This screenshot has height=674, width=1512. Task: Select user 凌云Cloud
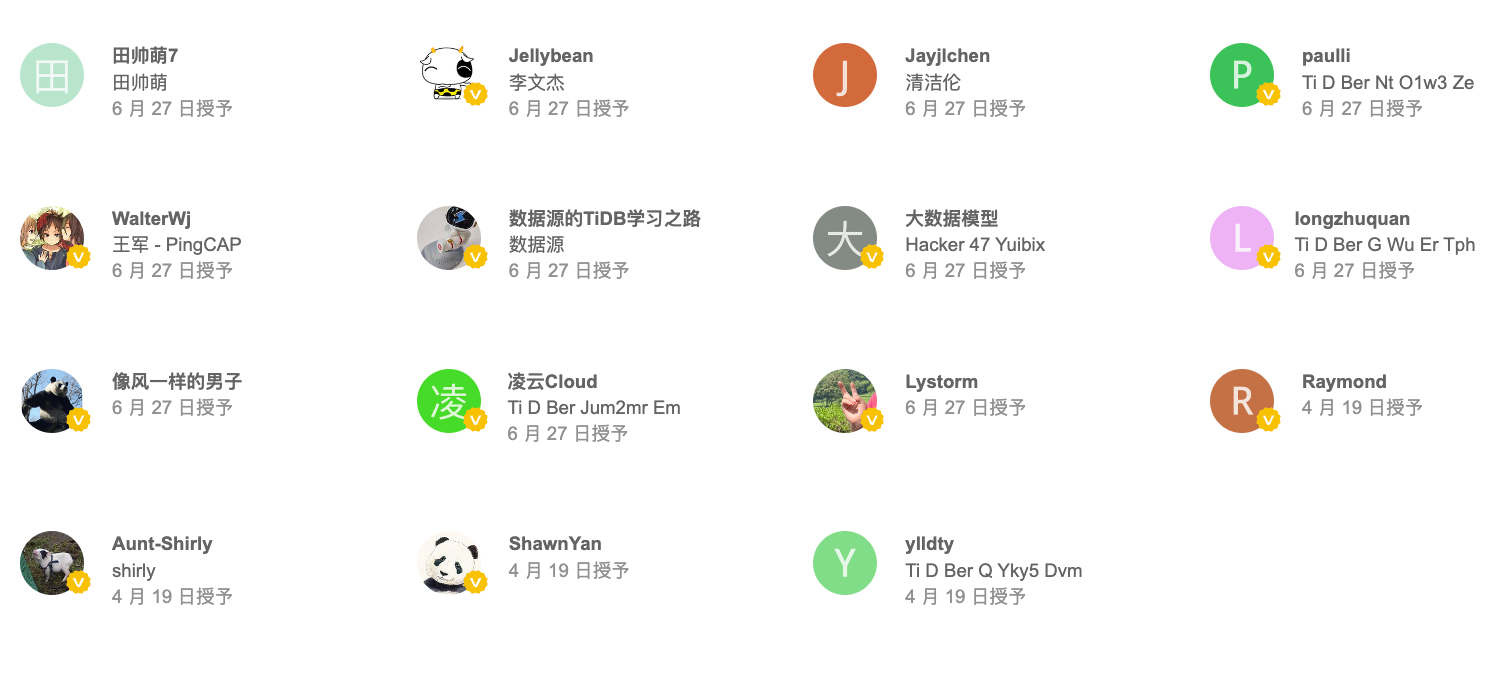point(552,382)
